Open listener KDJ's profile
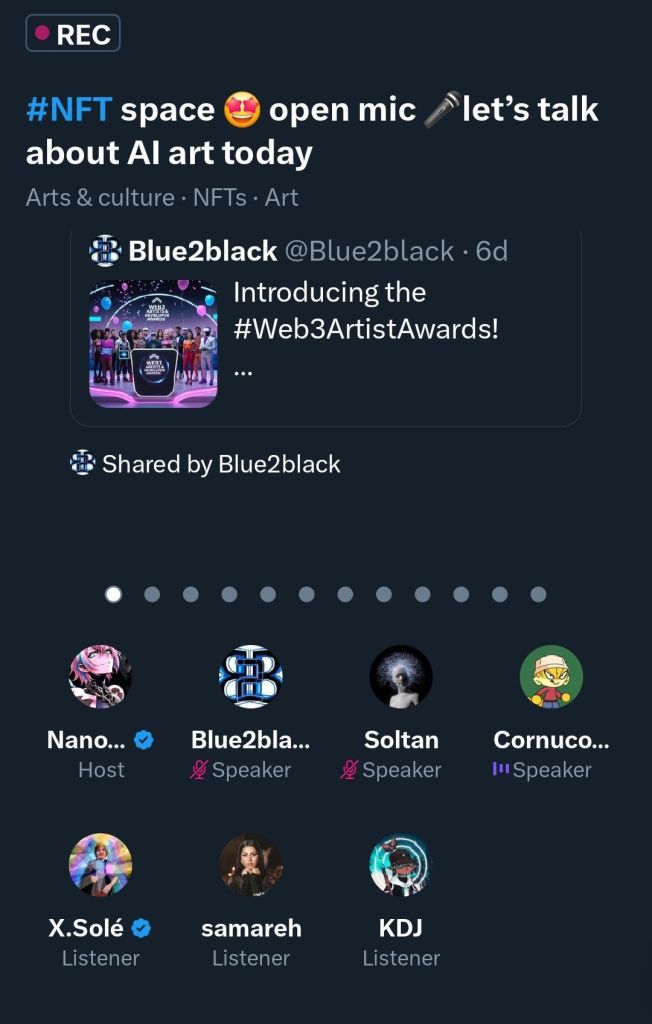The width and height of the screenshot is (652, 1024). pos(401,865)
